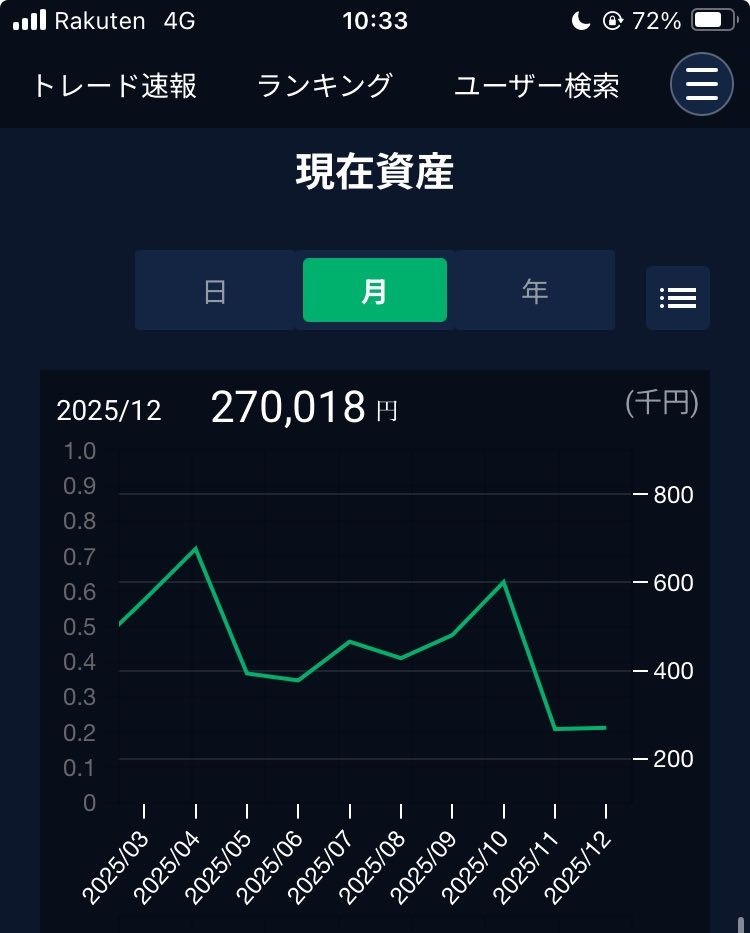The height and width of the screenshot is (933, 750).
Task: Tap the list view icon button
Action: point(678,298)
